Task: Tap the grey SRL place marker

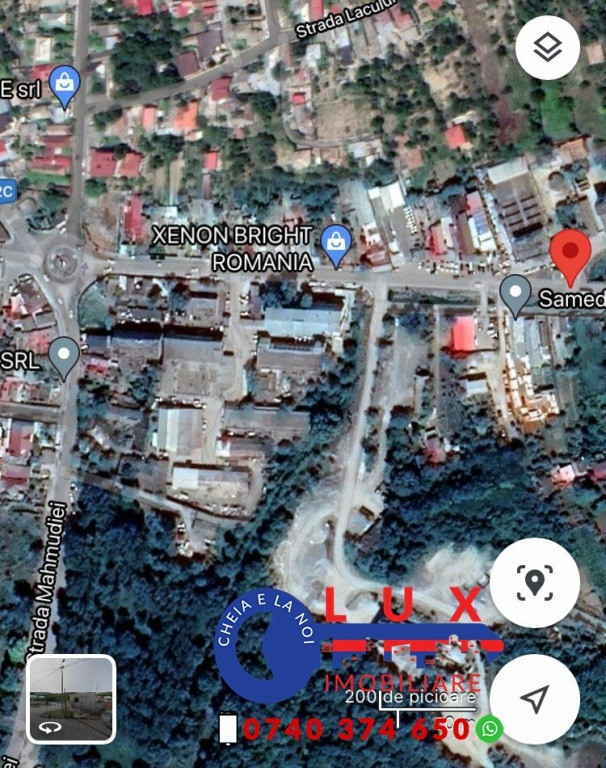Action: 64,356
